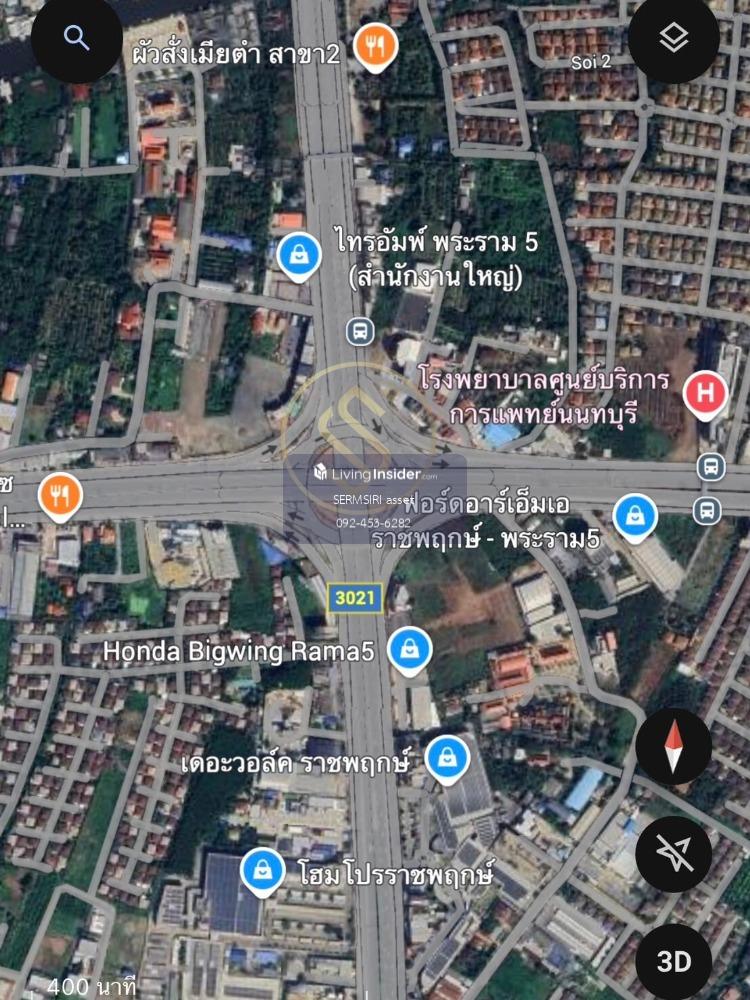Open the map layers selector
The height and width of the screenshot is (1000, 750).
(x=674, y=39)
